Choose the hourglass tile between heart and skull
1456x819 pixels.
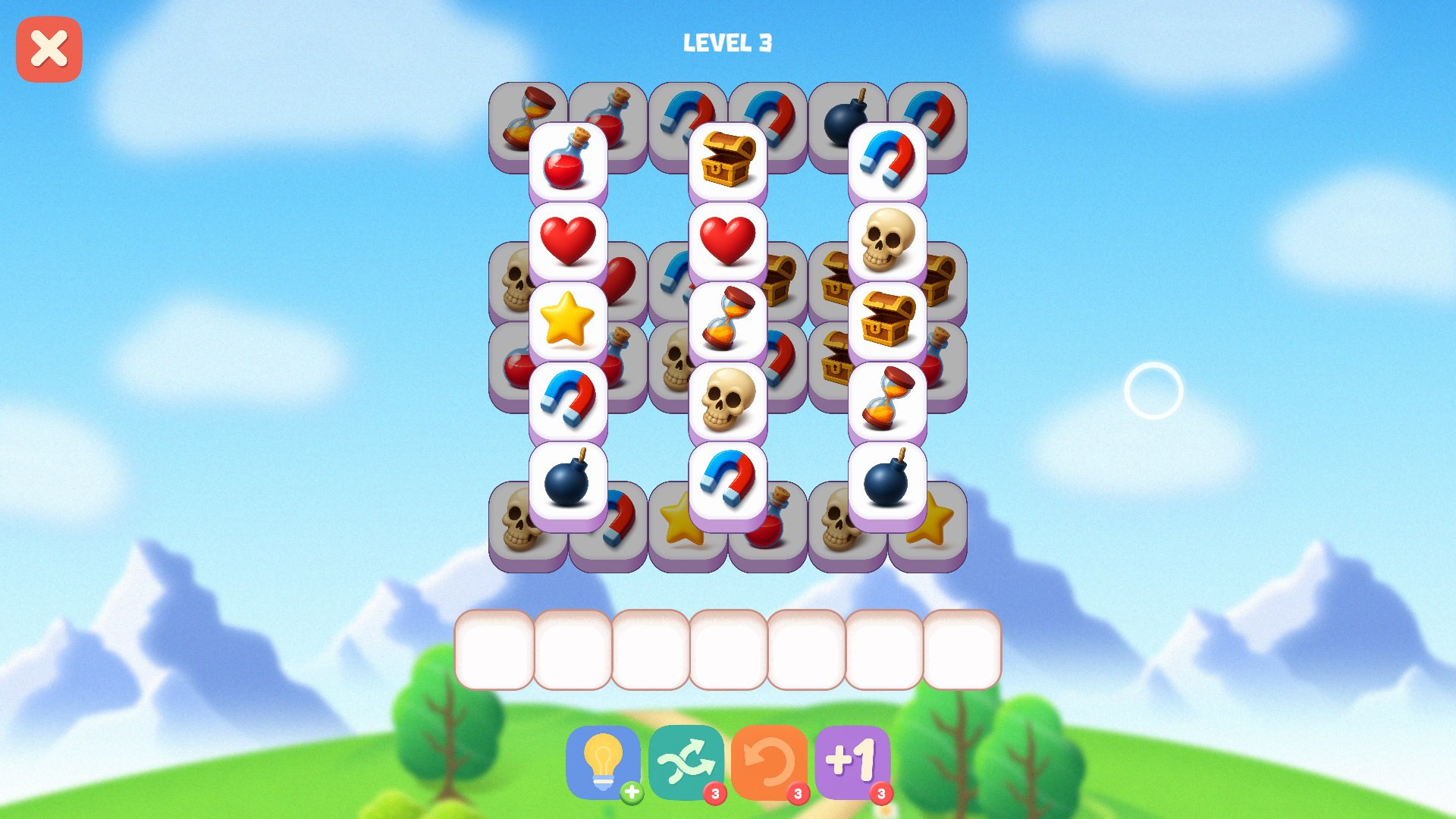click(x=727, y=320)
